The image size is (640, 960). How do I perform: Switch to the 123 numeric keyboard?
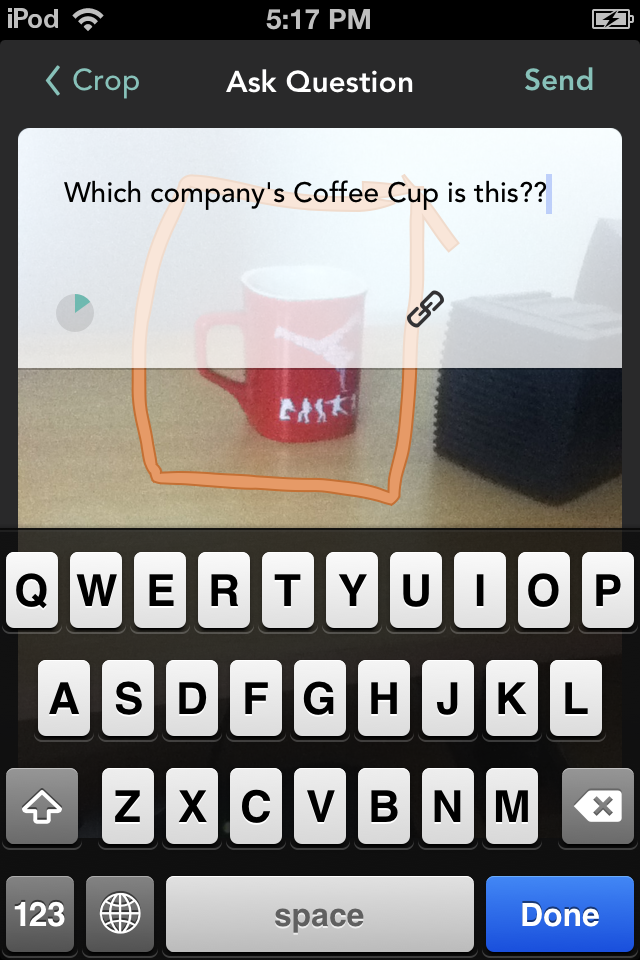(40, 914)
